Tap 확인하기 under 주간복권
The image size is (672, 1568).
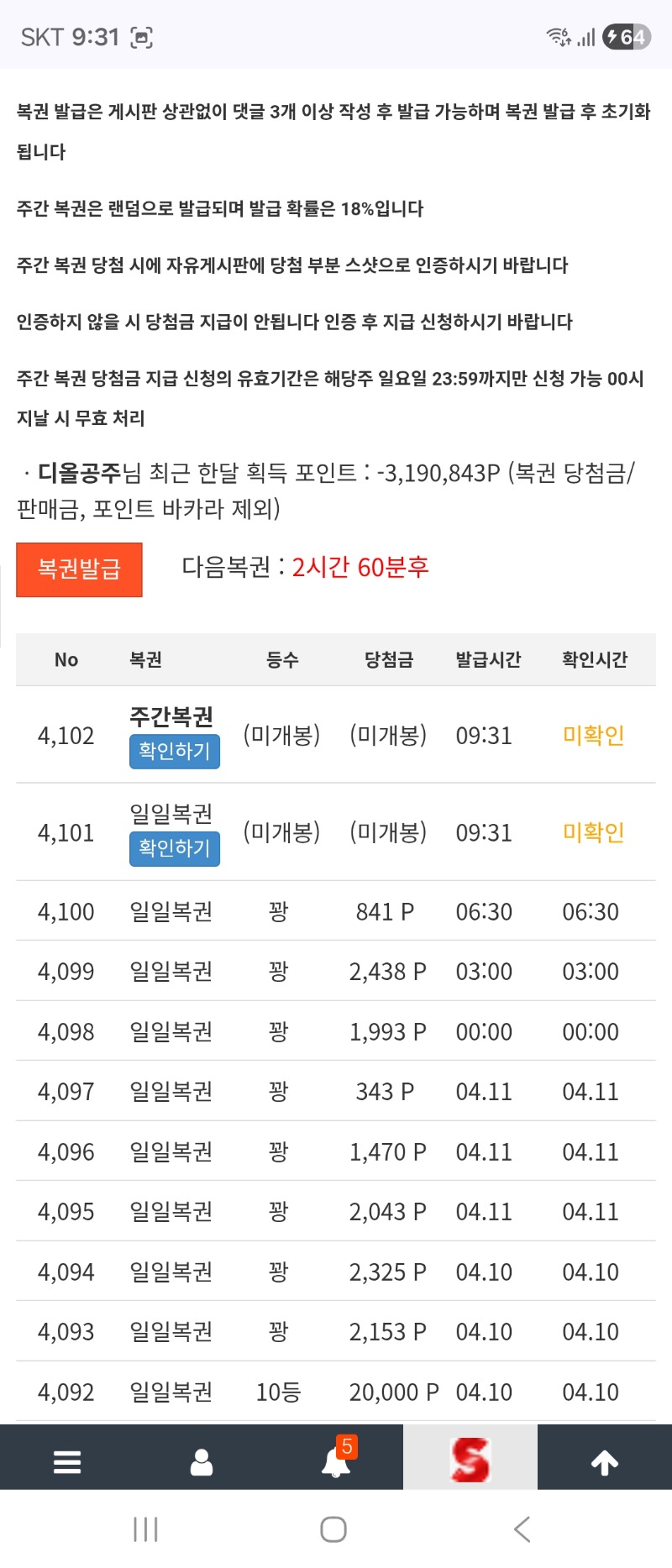click(174, 751)
